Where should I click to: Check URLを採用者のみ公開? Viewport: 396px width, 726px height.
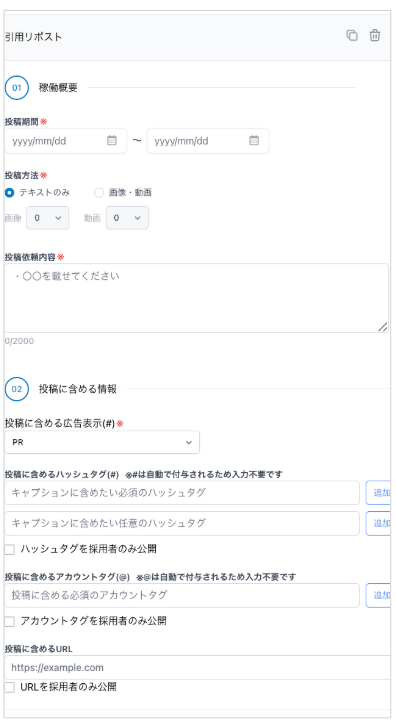point(10,688)
